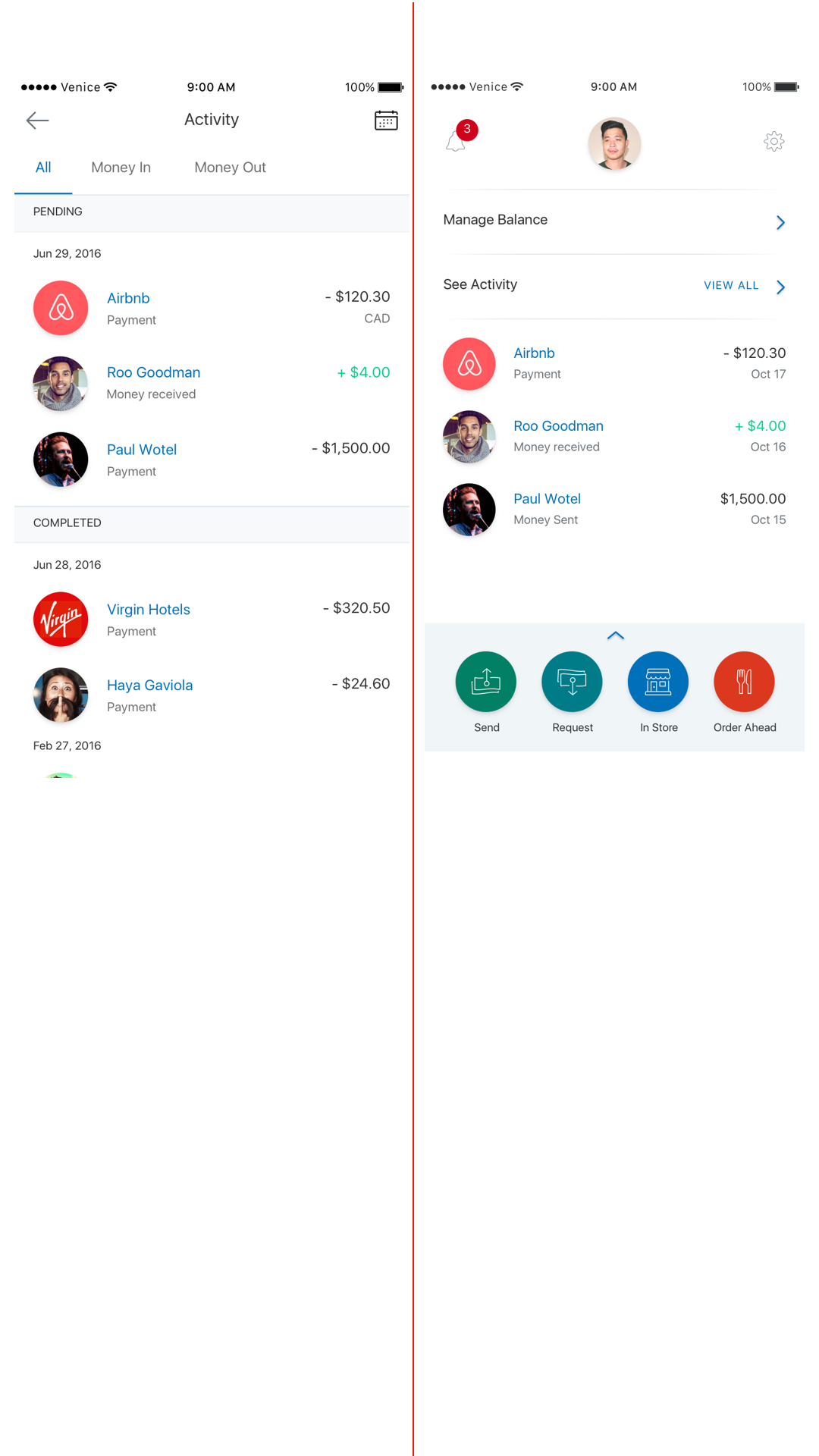This screenshot has width=819, height=1456.
Task: Open the calendar date filter
Action: click(x=386, y=121)
